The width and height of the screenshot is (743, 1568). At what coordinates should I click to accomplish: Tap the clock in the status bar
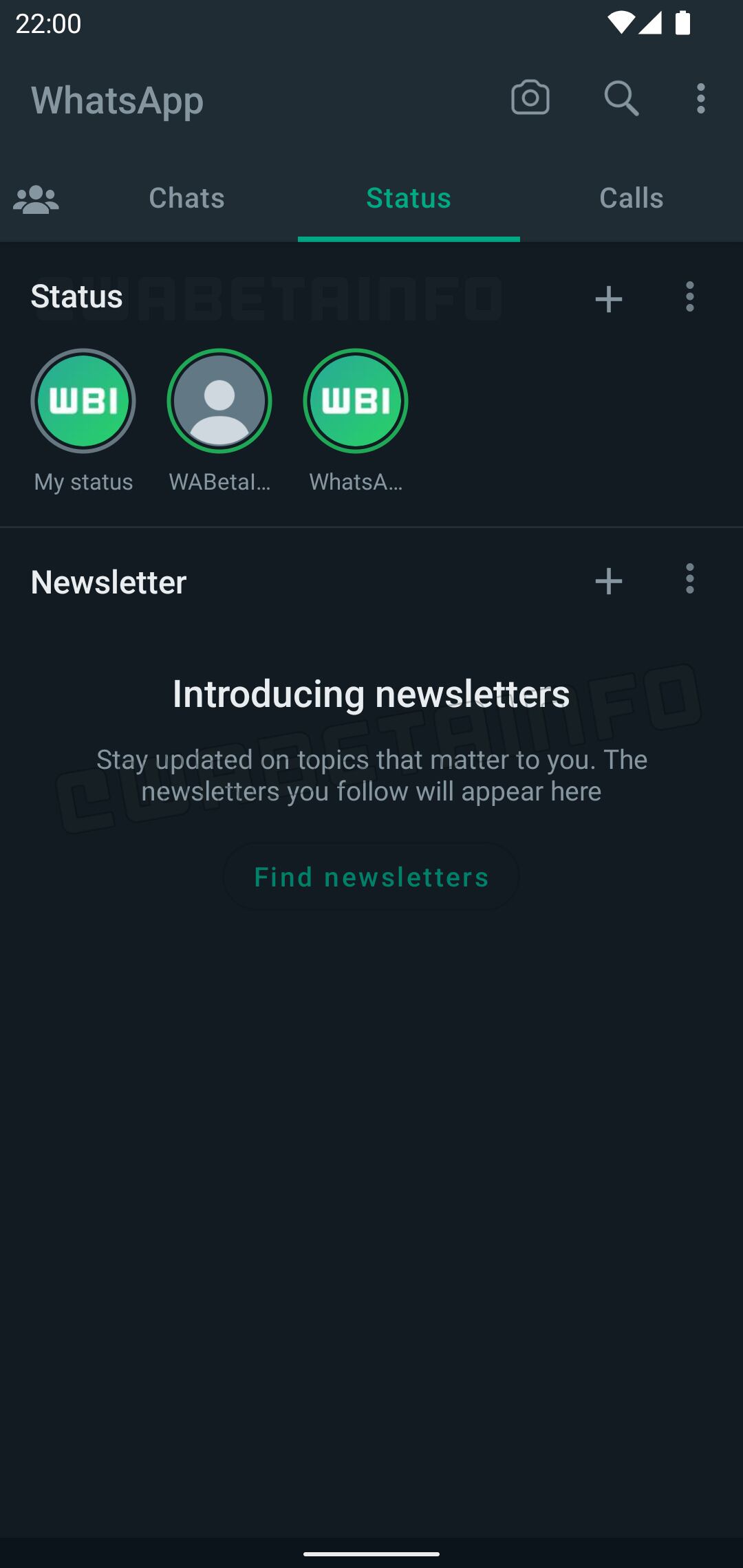click(48, 23)
